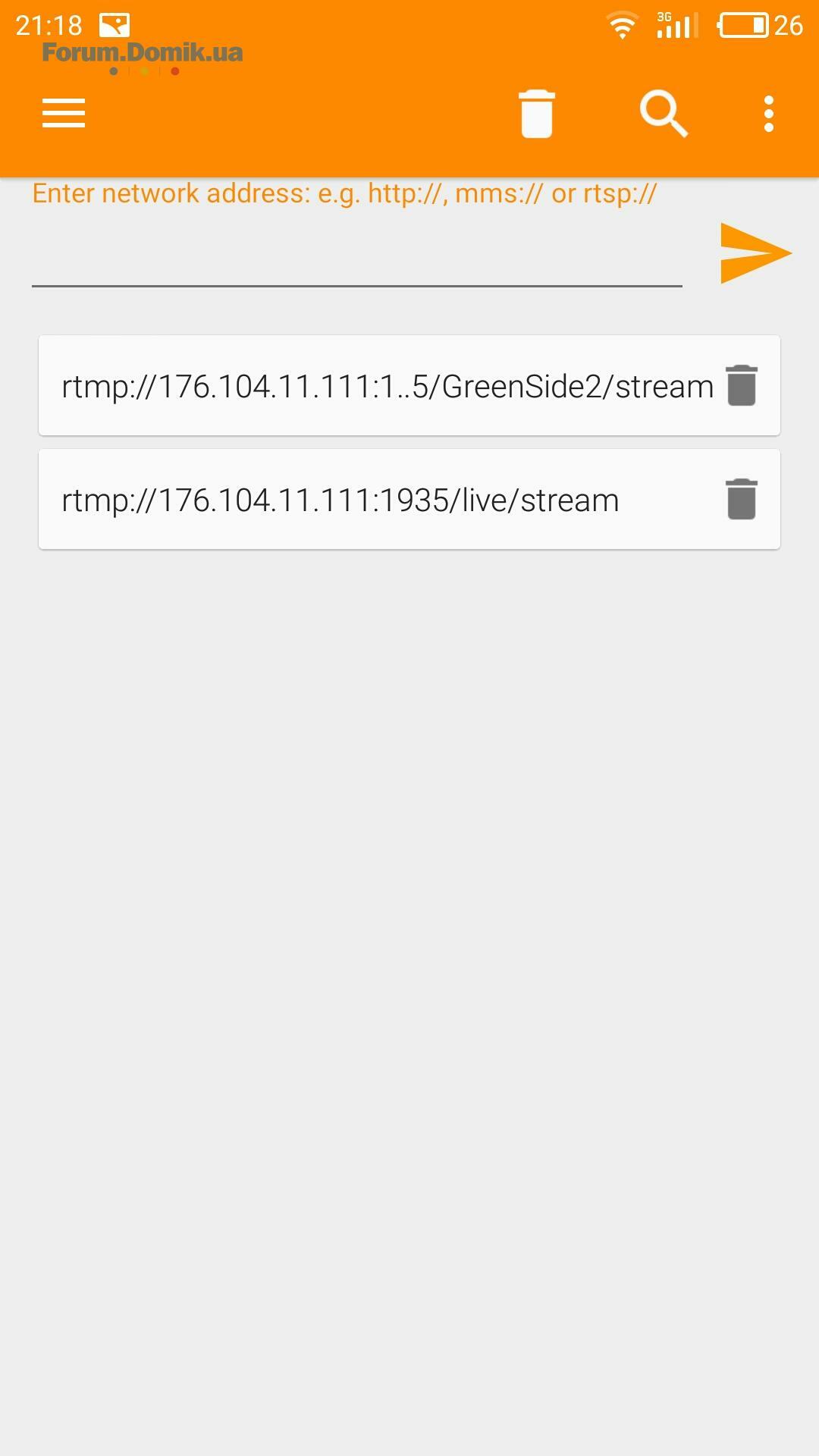
Task: Delete the GreenSide2/stream entry
Action: [742, 385]
